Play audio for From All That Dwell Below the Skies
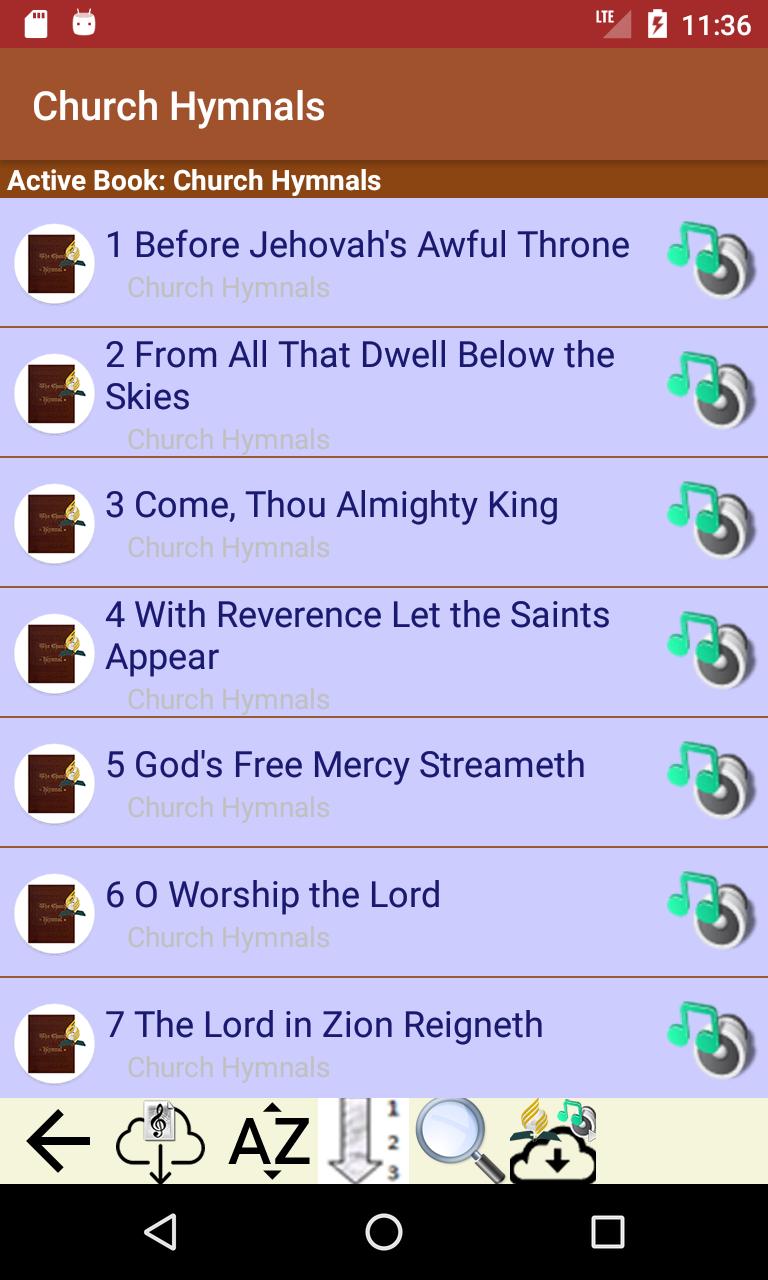This screenshot has height=1280, width=768. (711, 391)
